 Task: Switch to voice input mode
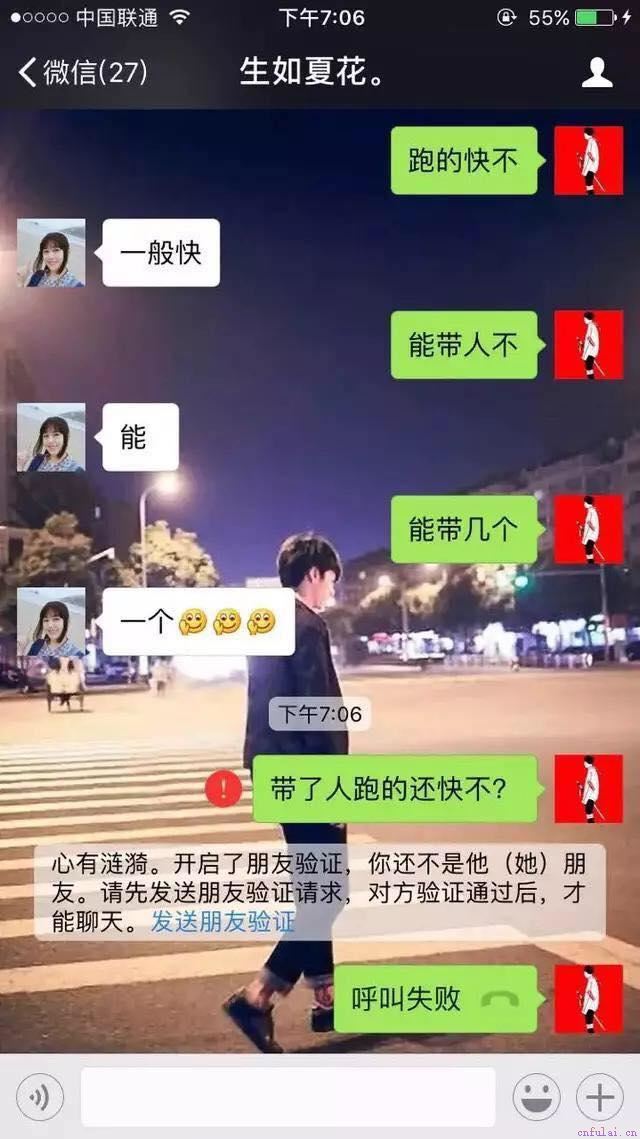[40, 1098]
